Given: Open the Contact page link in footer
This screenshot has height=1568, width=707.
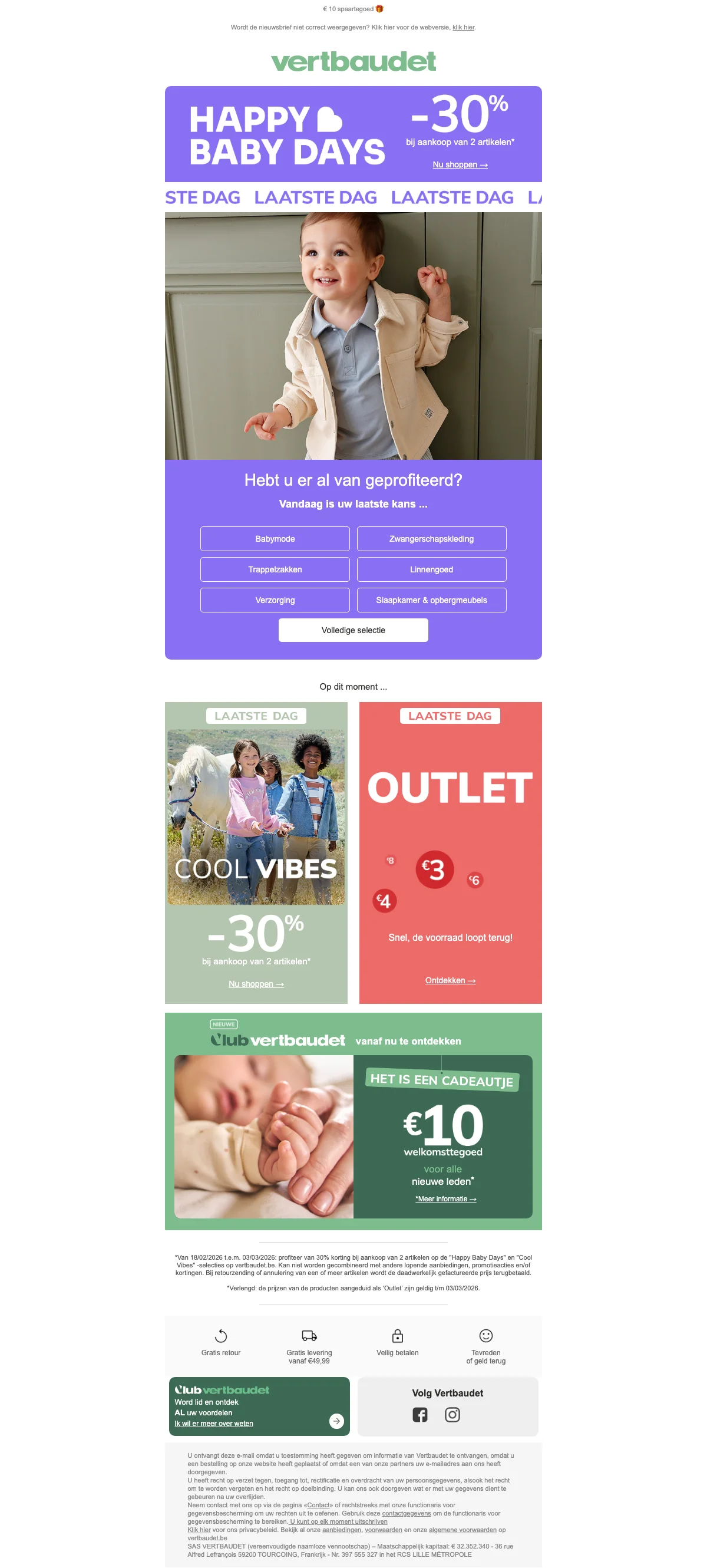Looking at the screenshot, I should [318, 1506].
